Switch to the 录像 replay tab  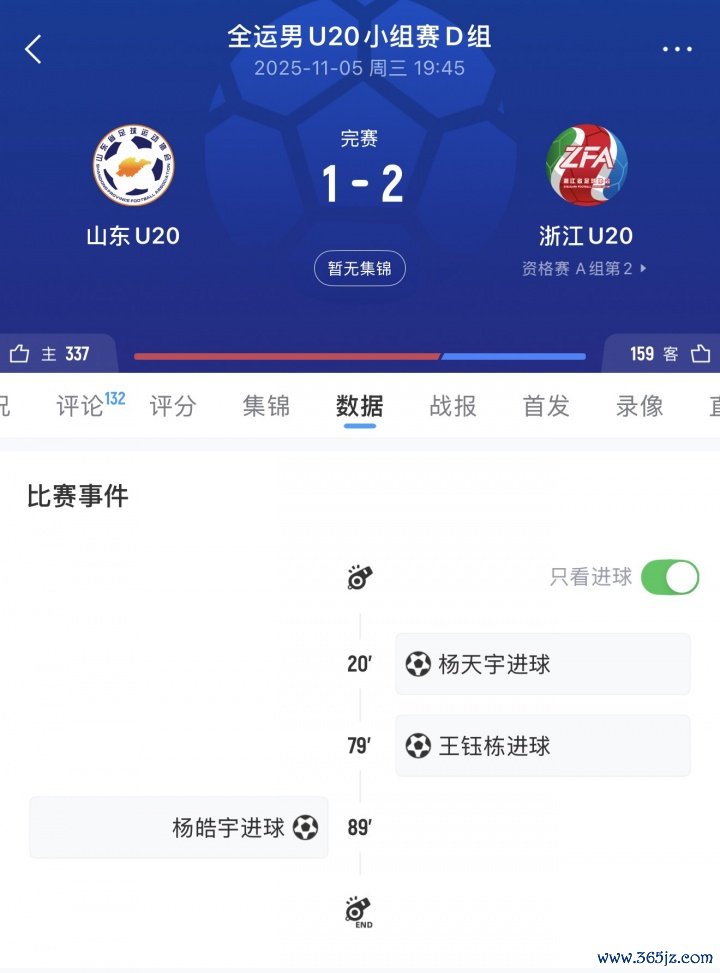(640, 406)
